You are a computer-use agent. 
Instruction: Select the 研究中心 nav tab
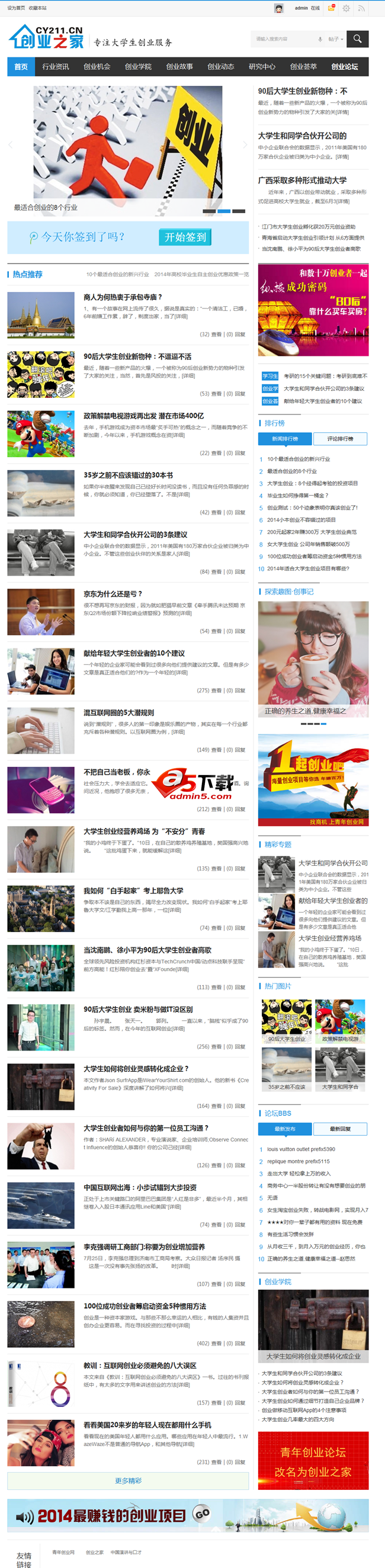pos(262,67)
